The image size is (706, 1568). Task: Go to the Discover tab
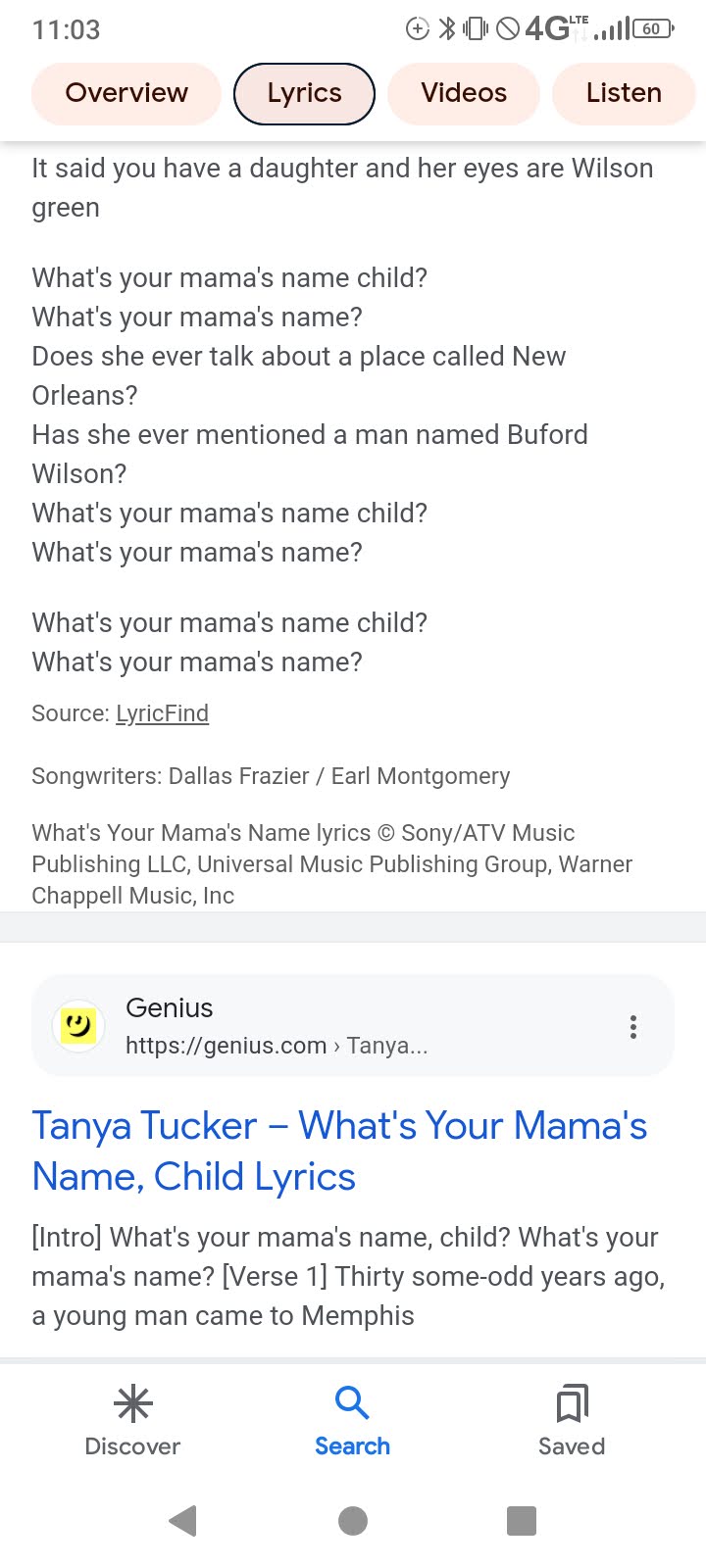click(x=132, y=1421)
